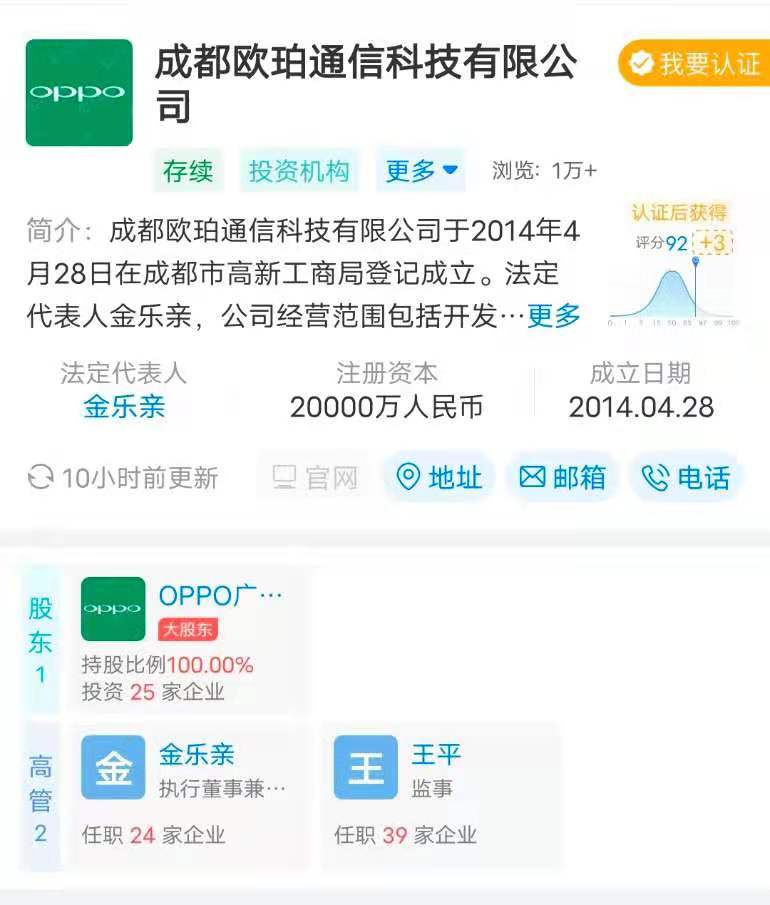Open legal representative 金乐亲's profile link
770x905 pixels.
click(124, 407)
